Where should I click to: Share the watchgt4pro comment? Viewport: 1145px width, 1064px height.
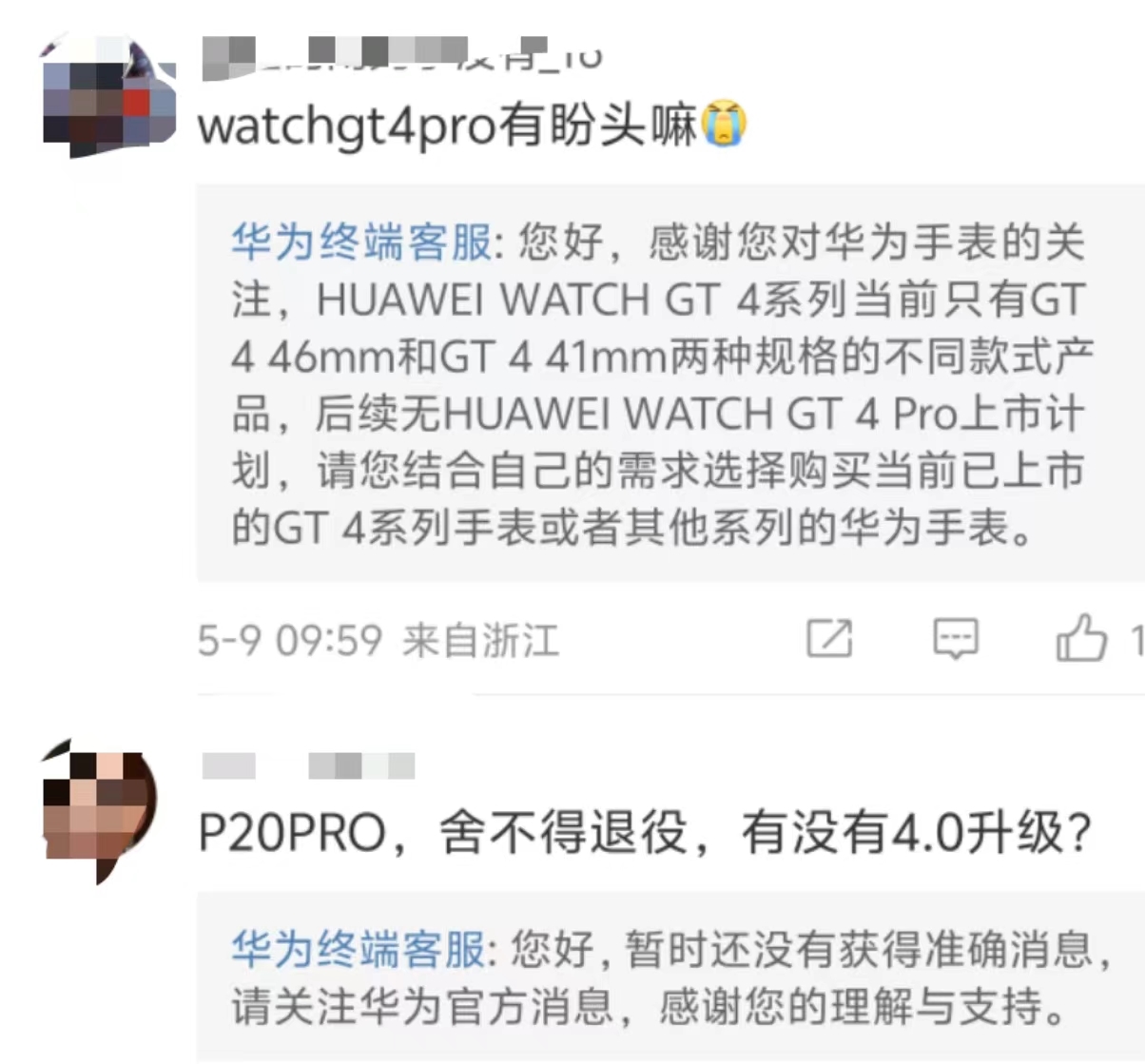[x=829, y=638]
